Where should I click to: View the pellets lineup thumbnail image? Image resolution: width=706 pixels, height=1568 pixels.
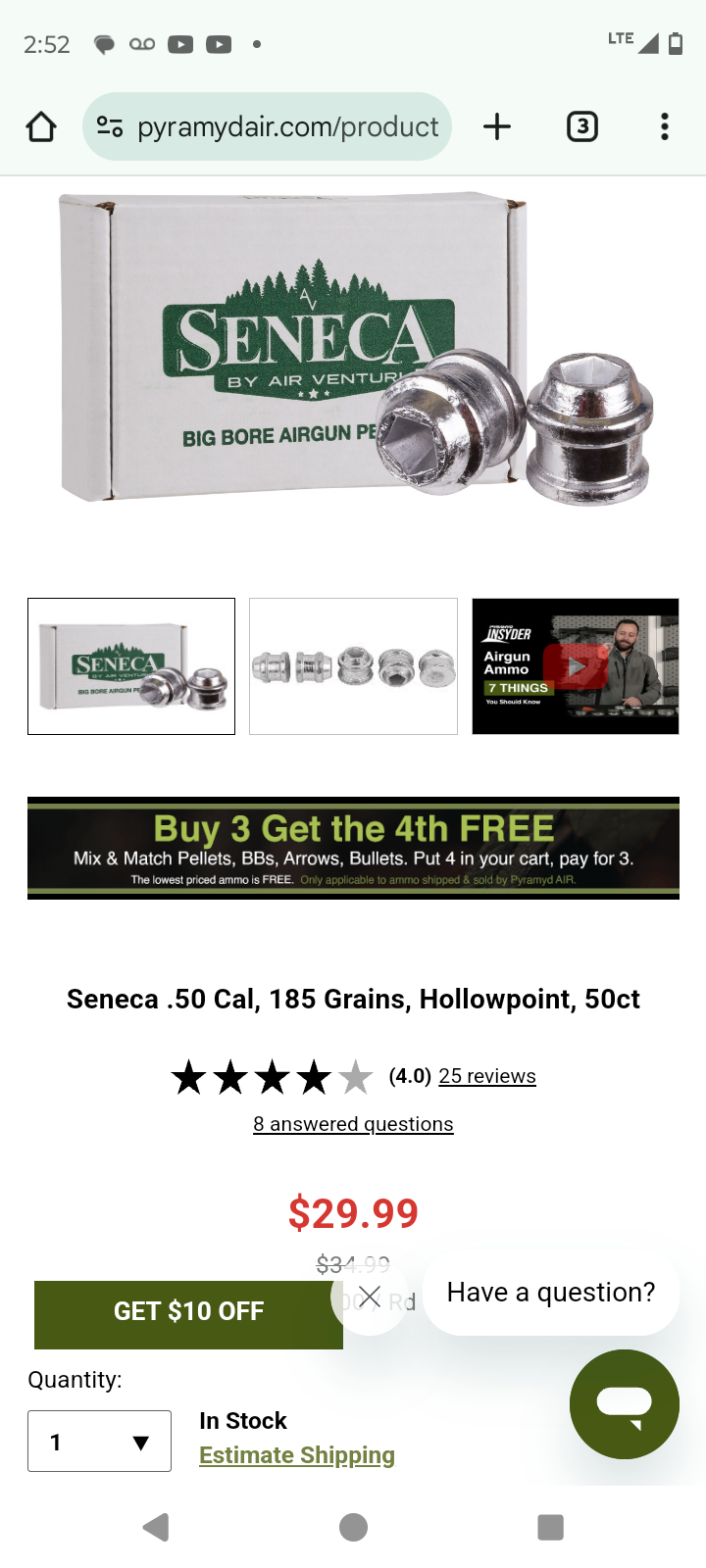pos(353,666)
